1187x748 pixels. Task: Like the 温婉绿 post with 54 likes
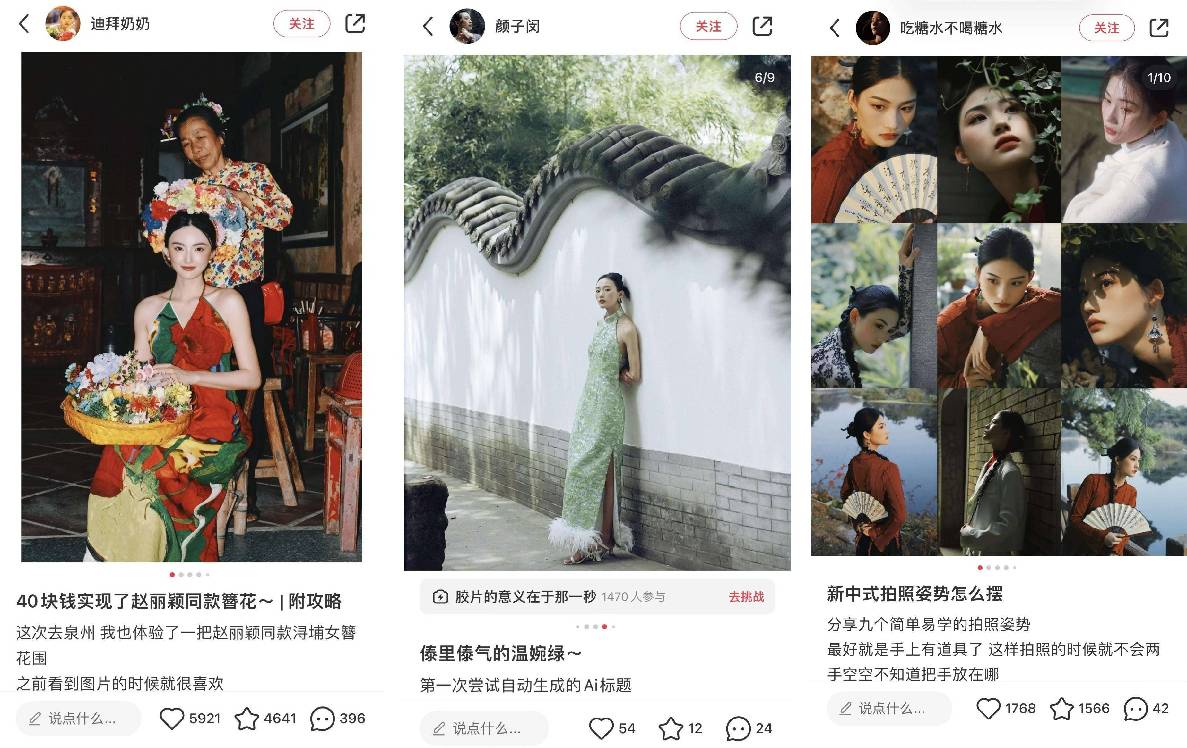coord(601,728)
